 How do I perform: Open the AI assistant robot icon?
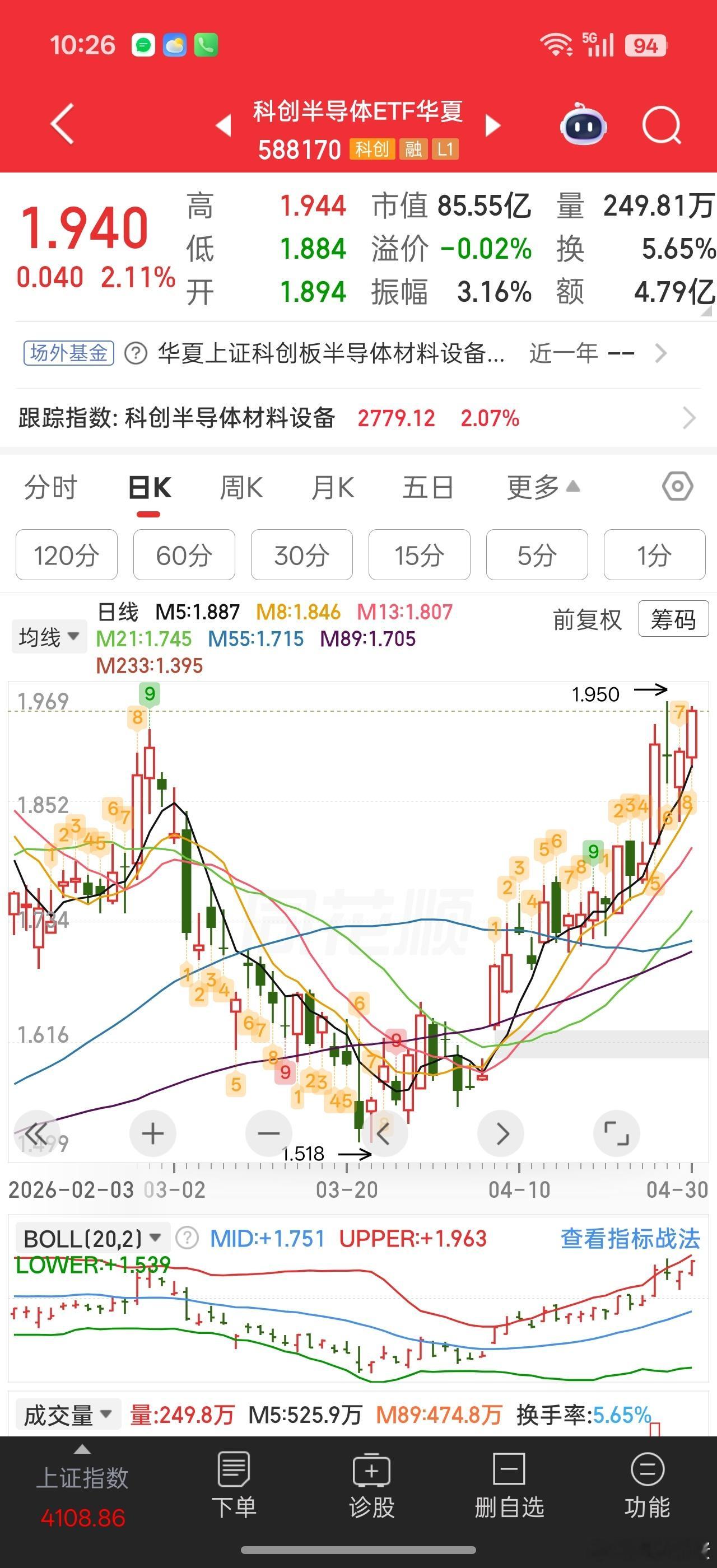pos(583,124)
